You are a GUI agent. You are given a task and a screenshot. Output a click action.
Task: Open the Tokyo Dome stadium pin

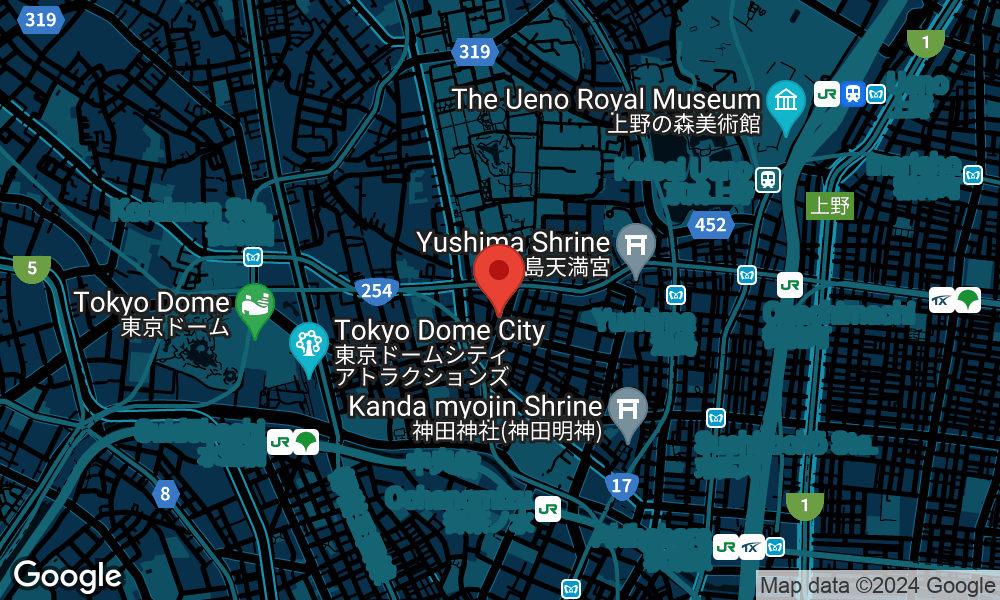tap(255, 310)
